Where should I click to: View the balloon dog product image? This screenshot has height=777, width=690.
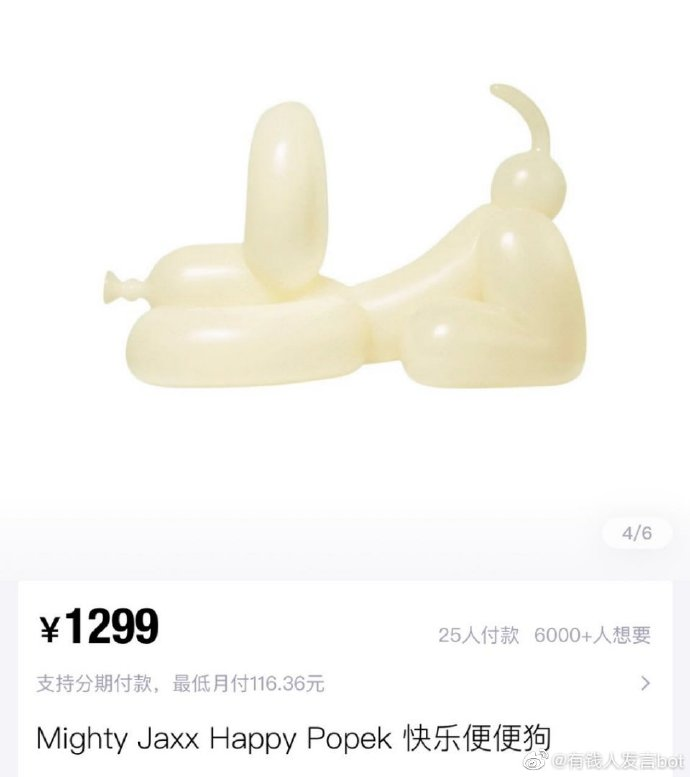click(x=345, y=250)
